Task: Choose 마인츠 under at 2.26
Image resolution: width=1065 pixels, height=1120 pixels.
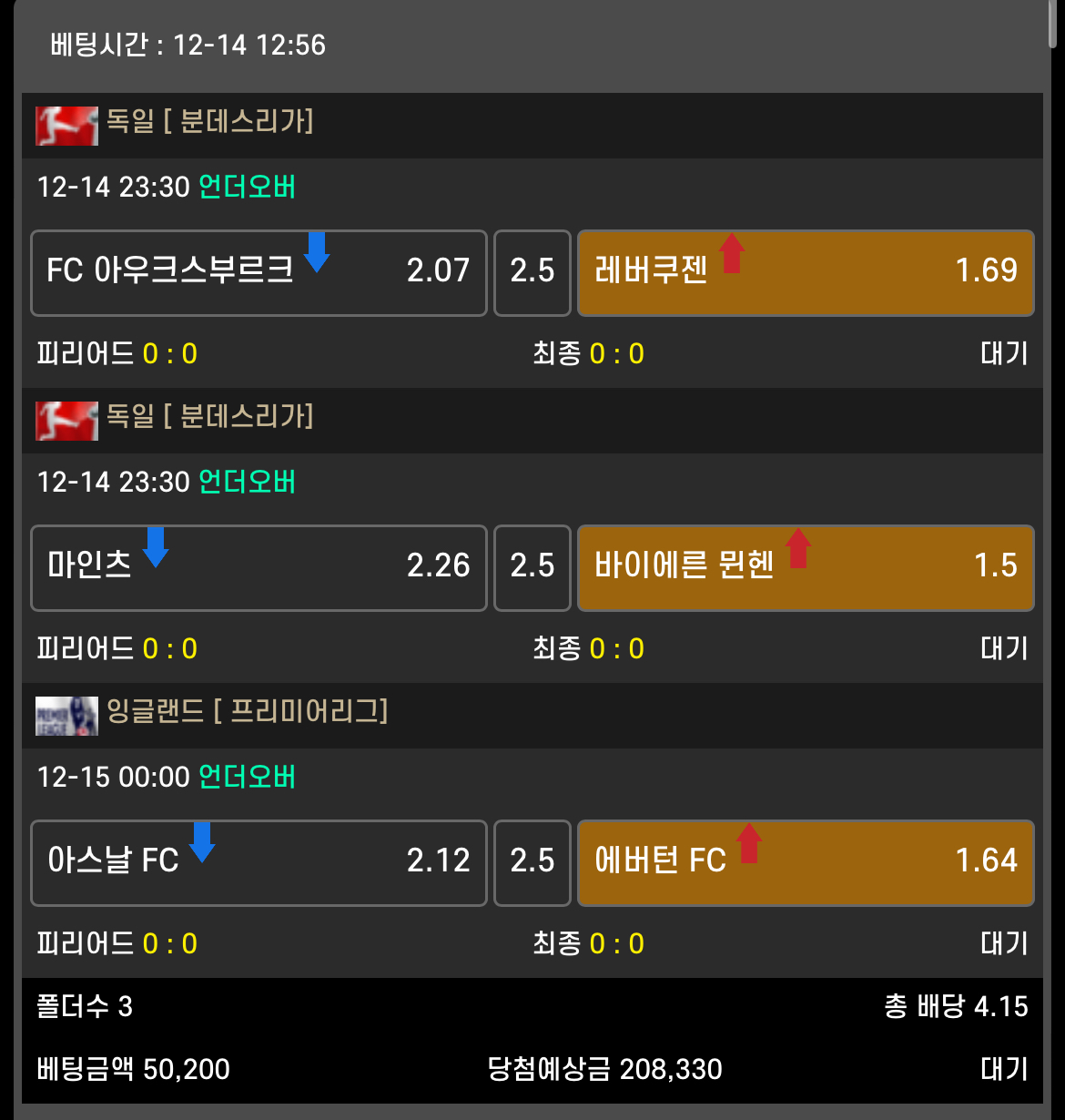Action: coord(259,567)
